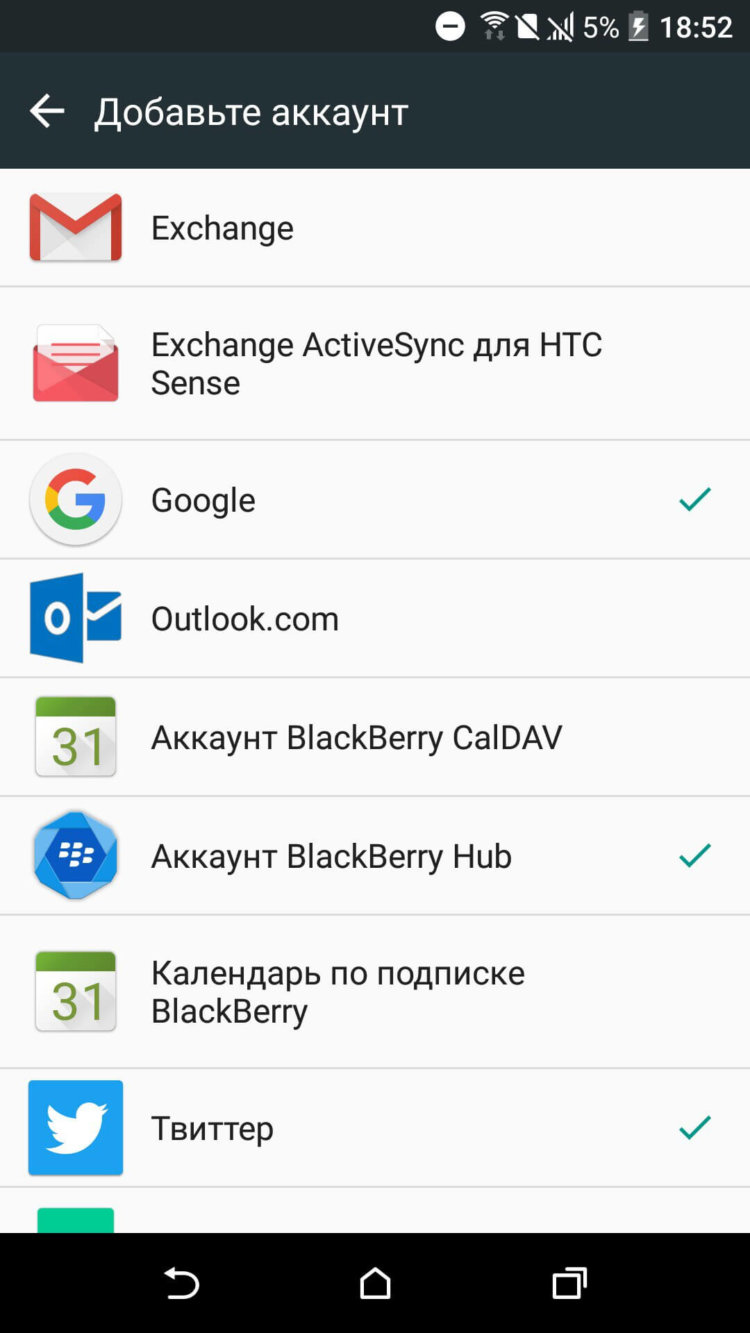Tap the Google G icon
This screenshot has width=750, height=1333.
click(x=75, y=499)
